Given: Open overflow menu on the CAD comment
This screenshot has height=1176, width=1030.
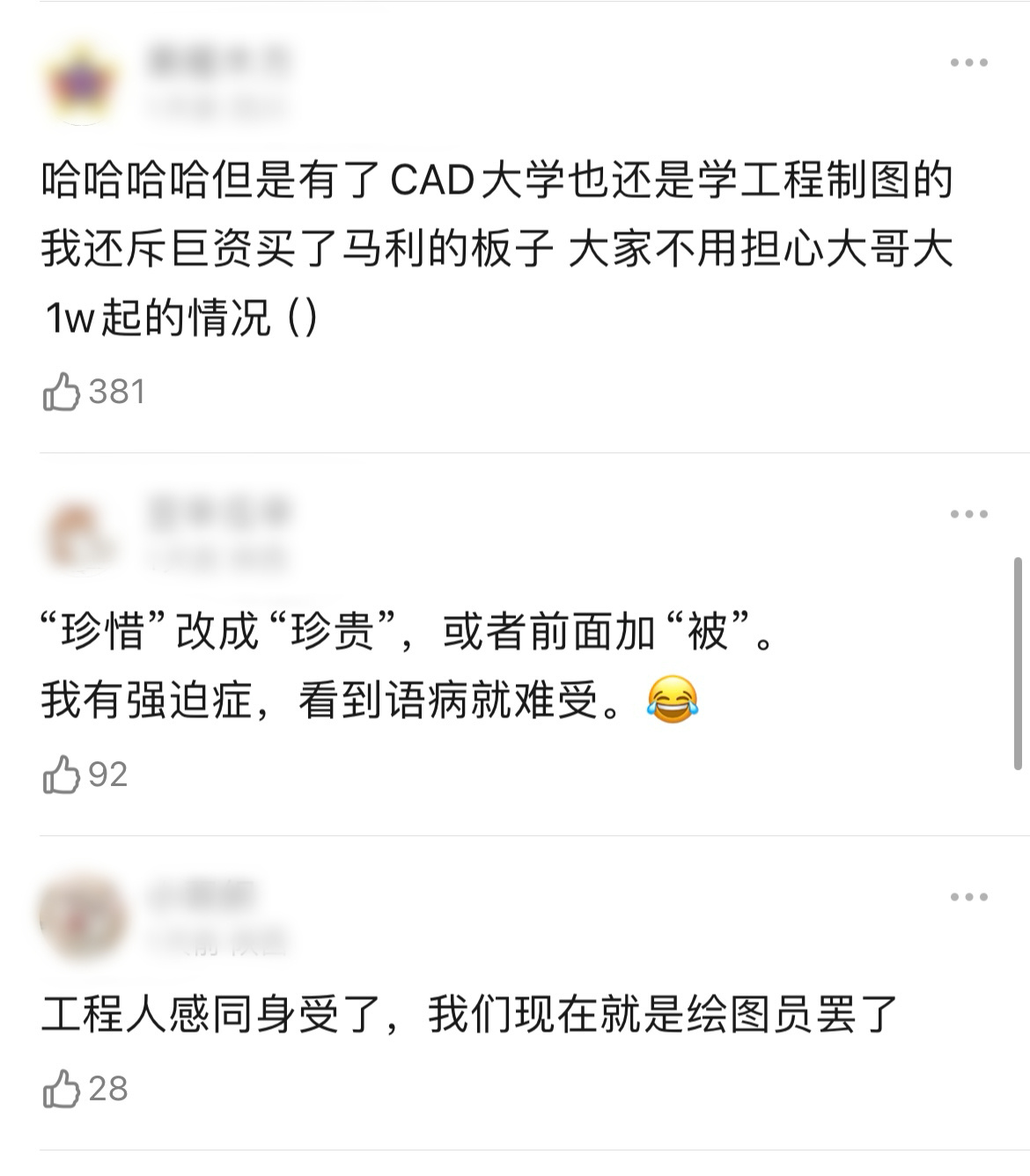Looking at the screenshot, I should [x=968, y=62].
